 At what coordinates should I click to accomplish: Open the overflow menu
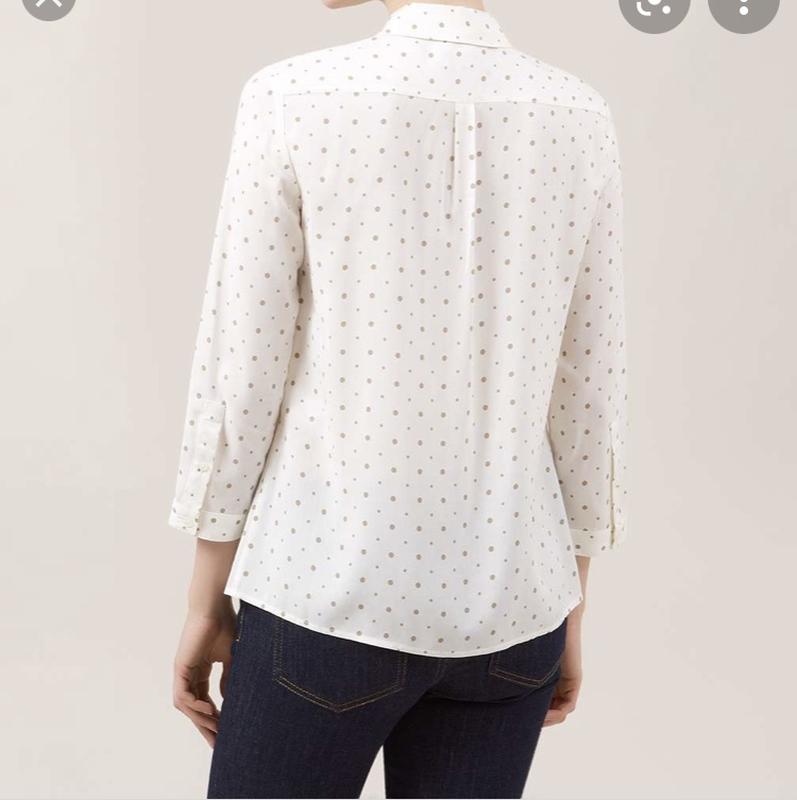743,6
